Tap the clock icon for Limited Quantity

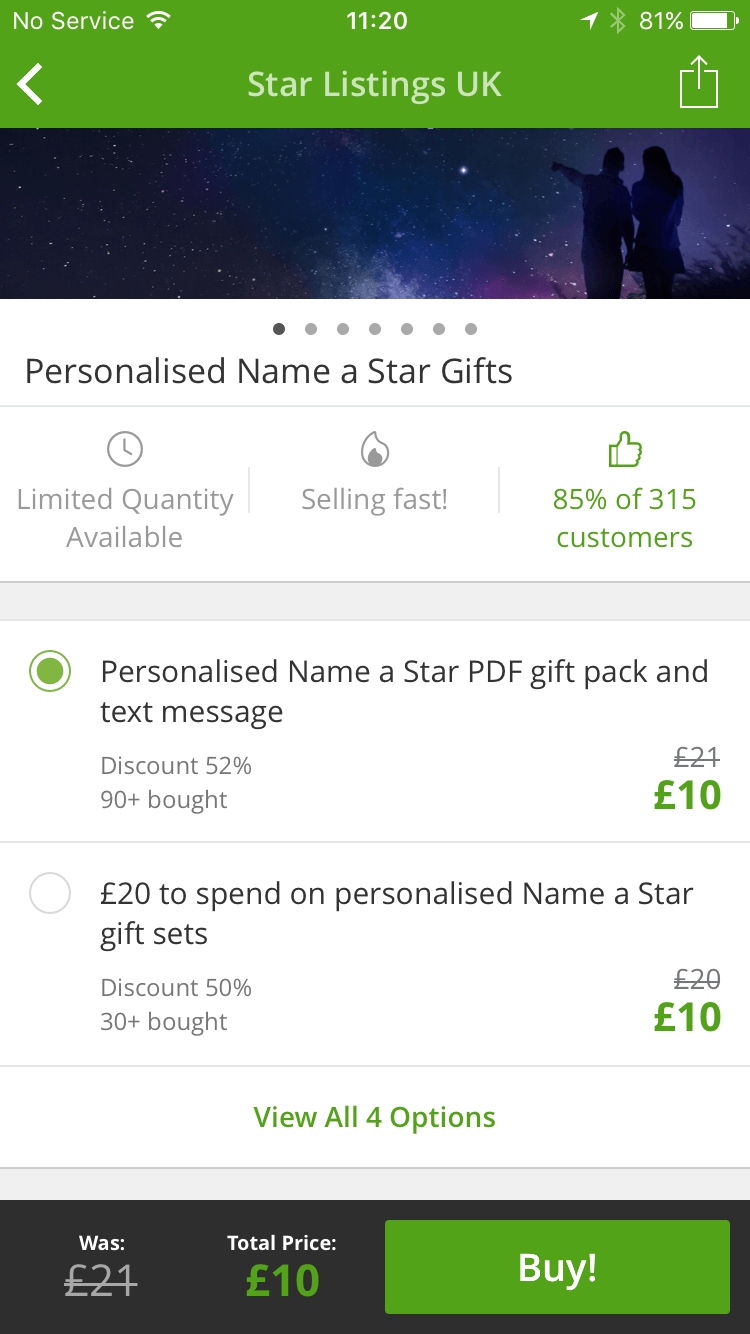[124, 449]
